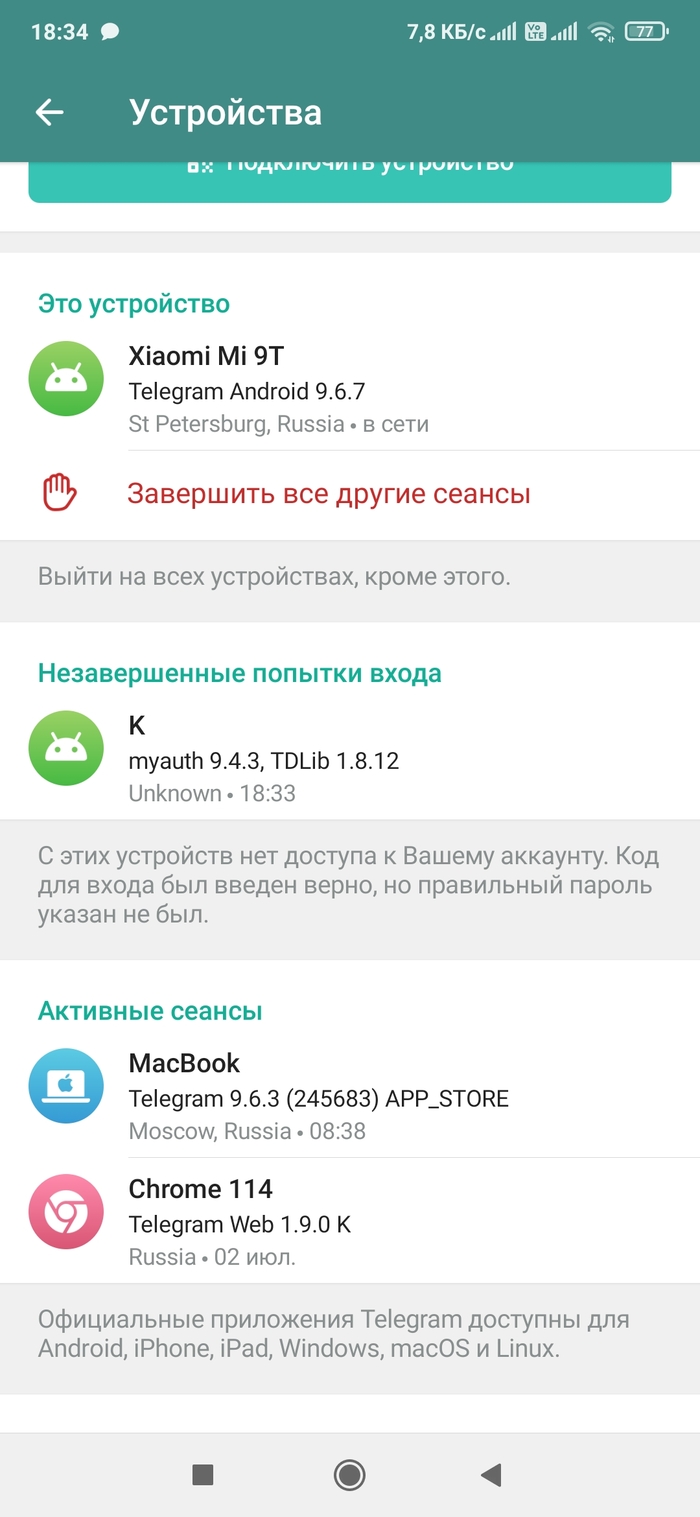700x1517 pixels.
Task: Open the Chrome 114 session details
Action: coord(349,1223)
